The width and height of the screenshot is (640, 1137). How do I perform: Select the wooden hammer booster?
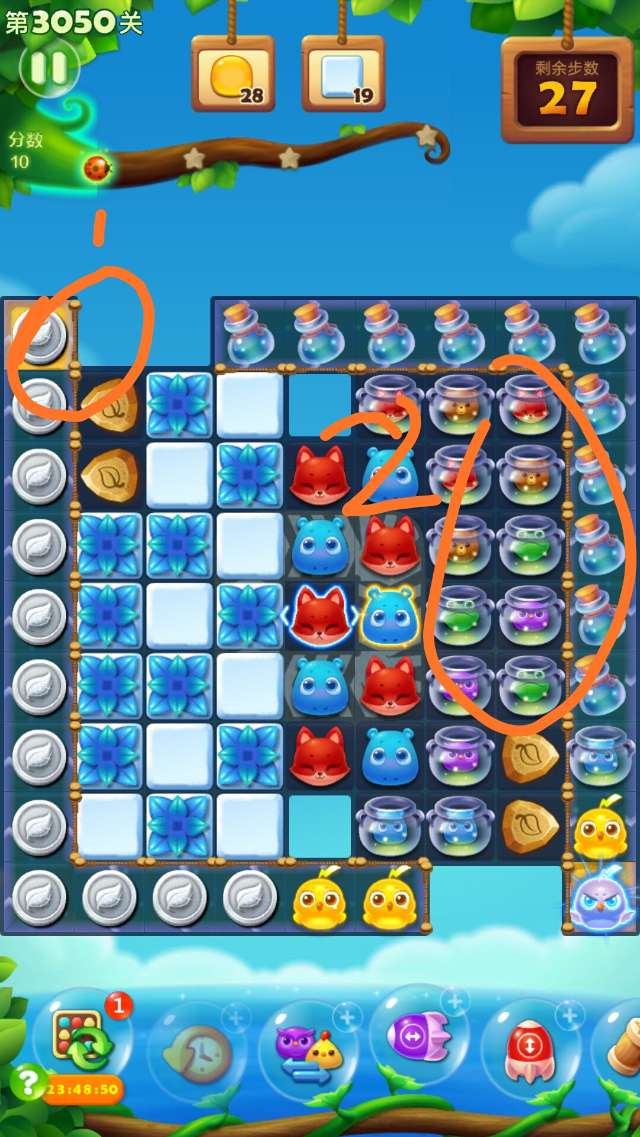click(622, 1045)
